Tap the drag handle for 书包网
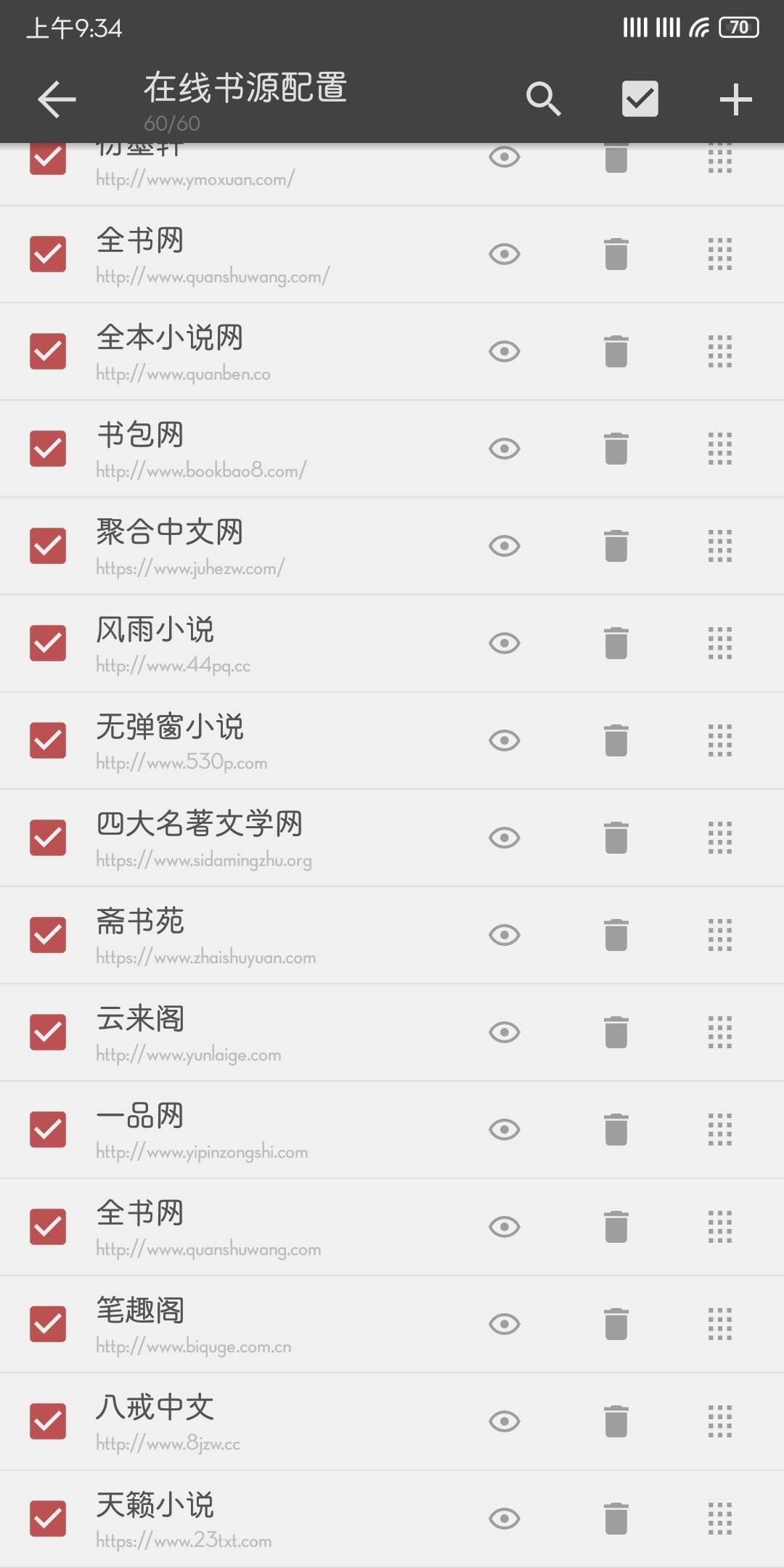Image resolution: width=784 pixels, height=1568 pixels. 720,449
